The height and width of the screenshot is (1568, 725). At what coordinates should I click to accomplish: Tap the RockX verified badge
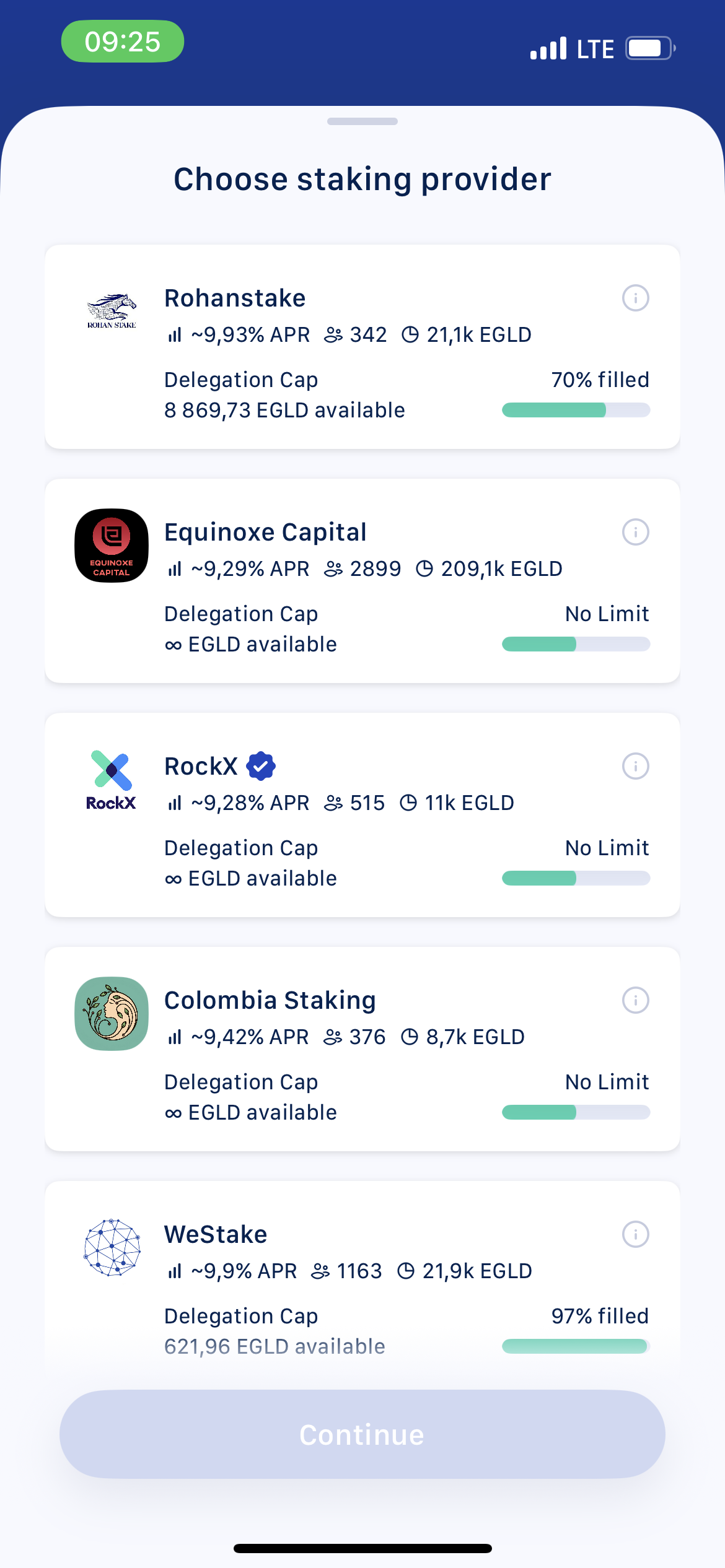pos(260,765)
